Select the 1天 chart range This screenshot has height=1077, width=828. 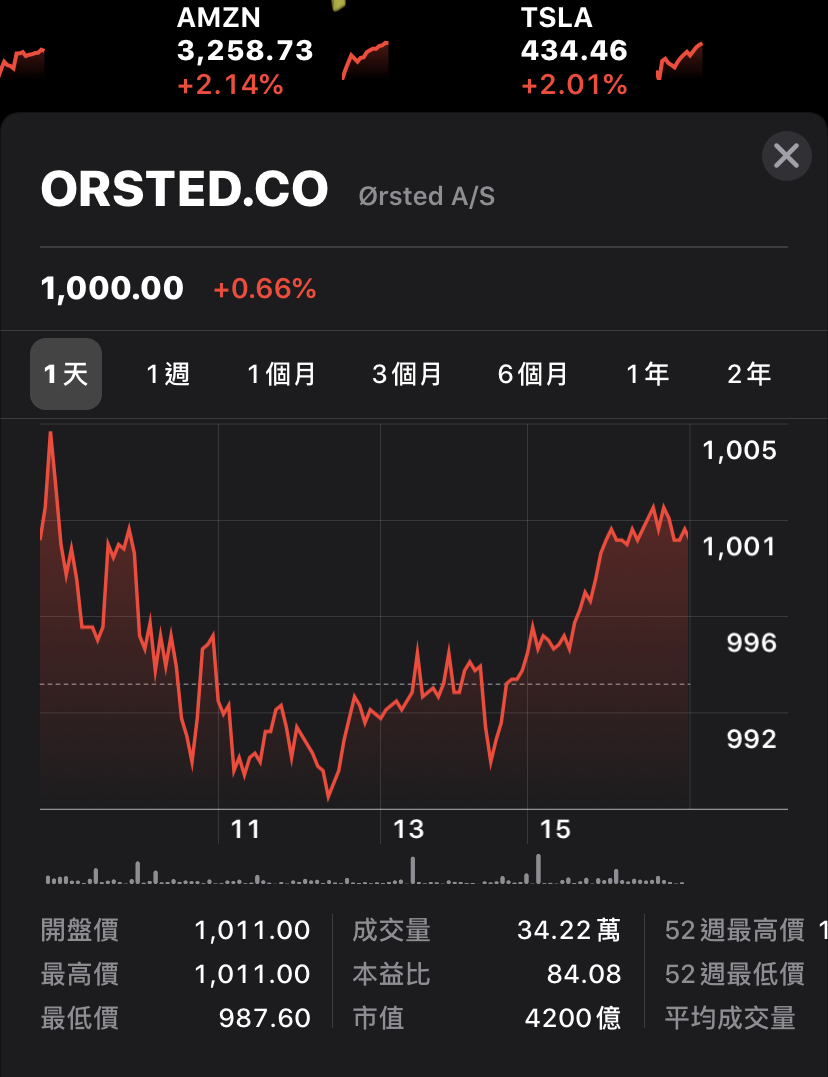pyautogui.click(x=66, y=374)
